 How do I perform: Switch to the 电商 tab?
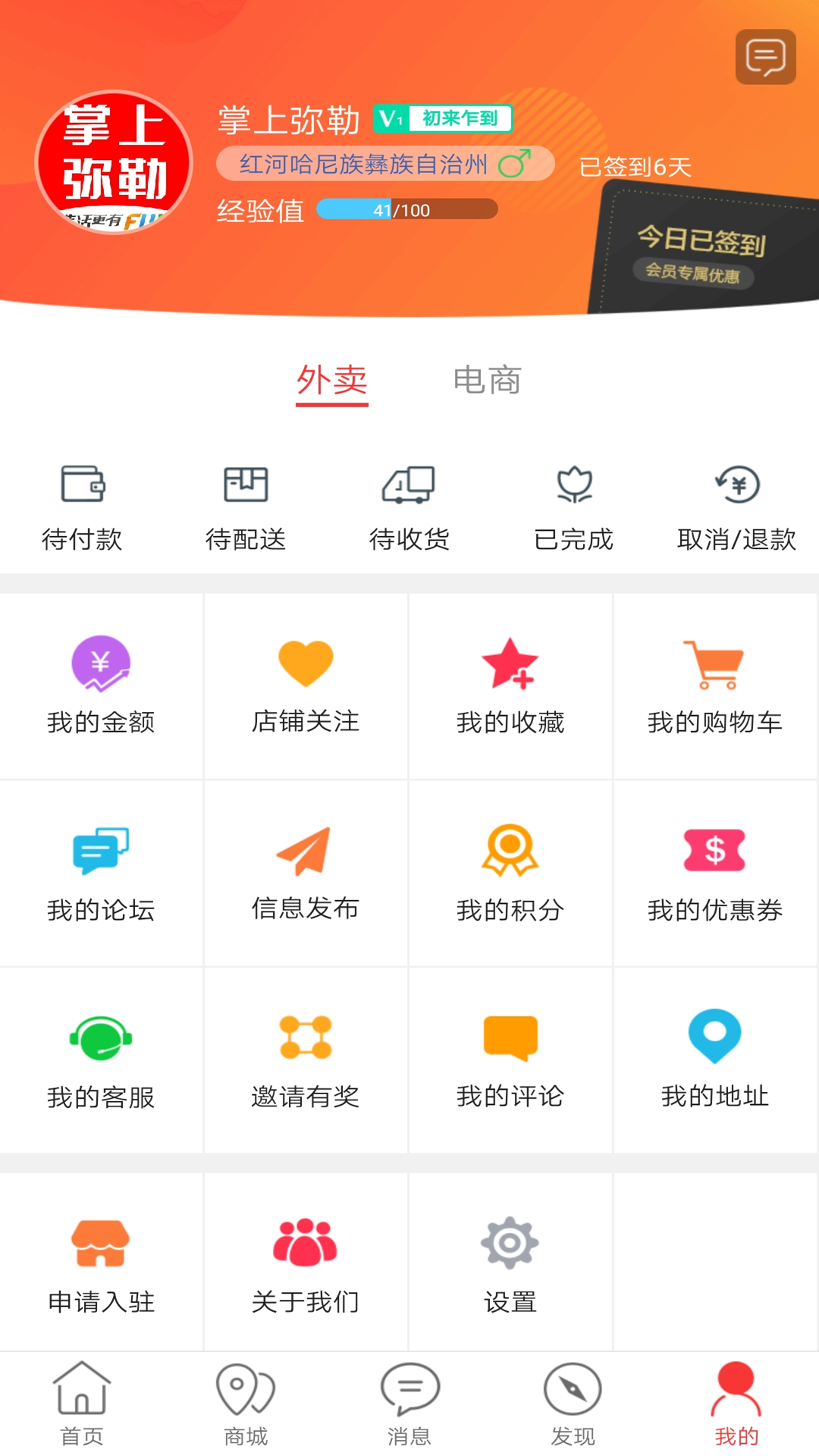click(x=487, y=380)
